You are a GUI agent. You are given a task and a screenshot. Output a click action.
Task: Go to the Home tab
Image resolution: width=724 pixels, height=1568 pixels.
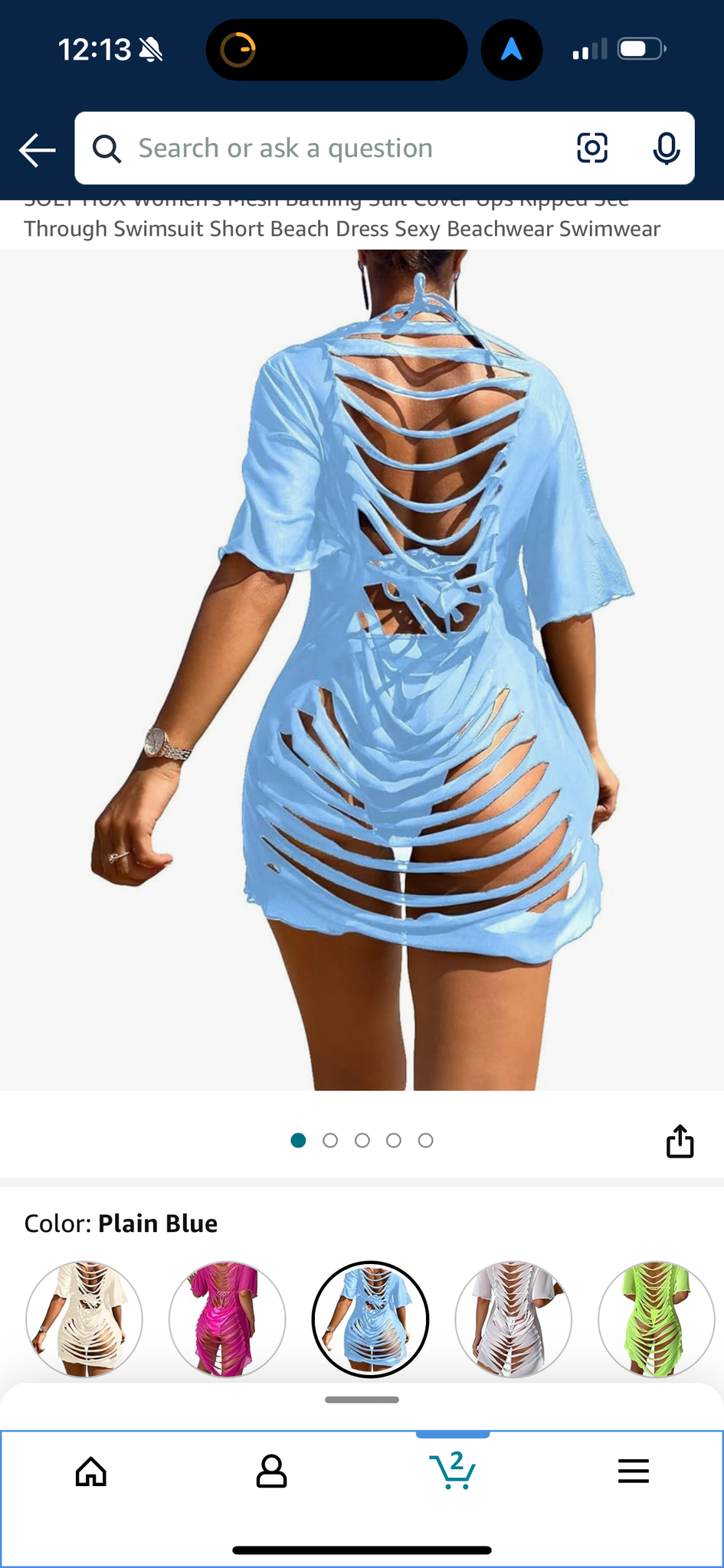(x=91, y=1471)
